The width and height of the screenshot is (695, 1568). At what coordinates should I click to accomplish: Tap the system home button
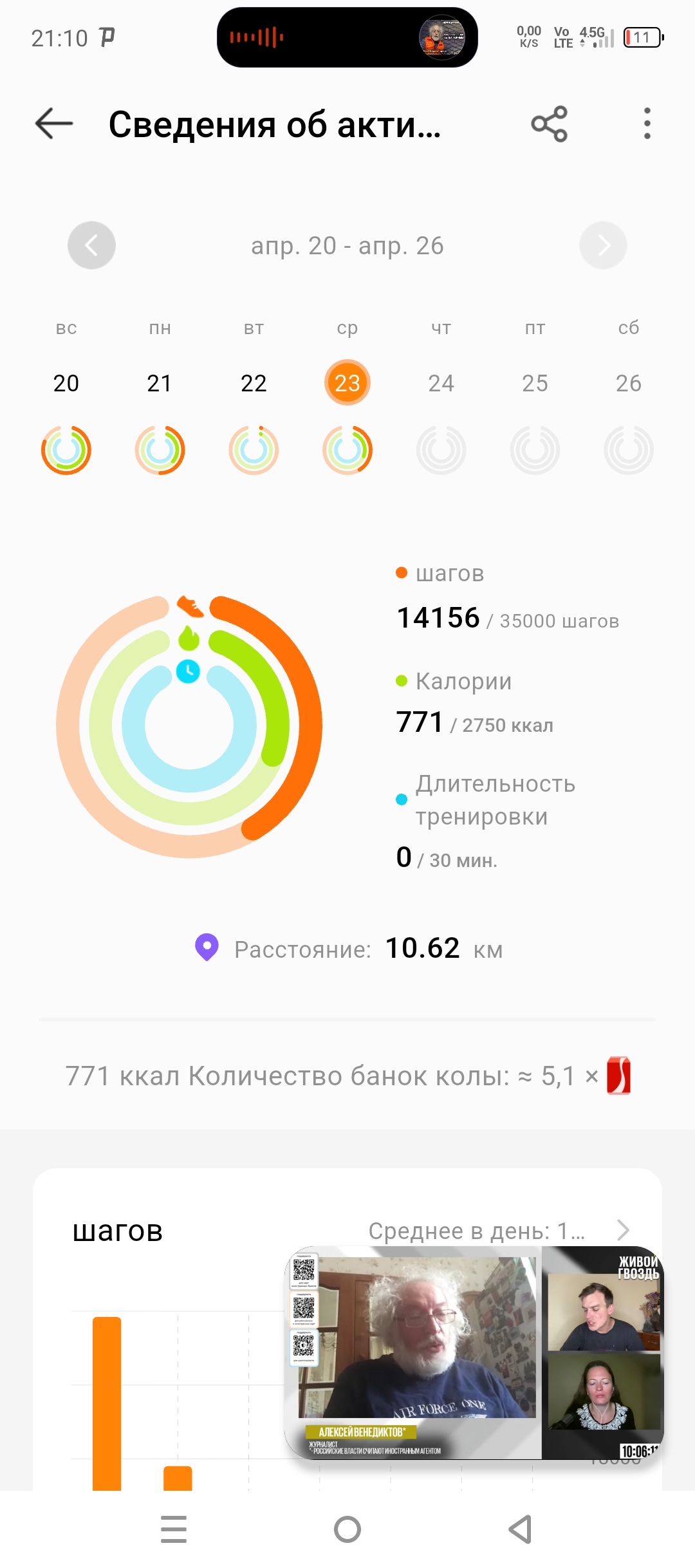(x=347, y=1529)
